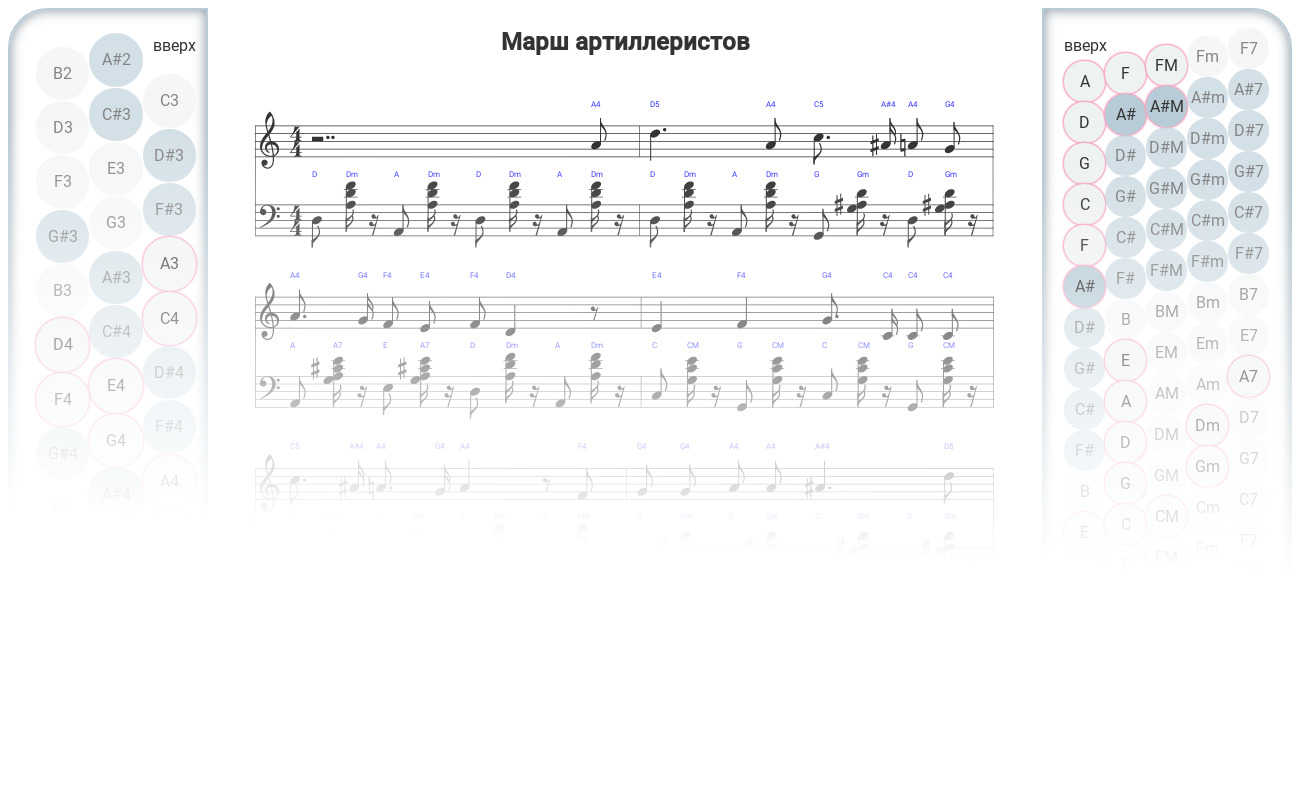The image size is (1300, 800).
Task: Tap the Dm minor chord button
Action: (x=1207, y=425)
